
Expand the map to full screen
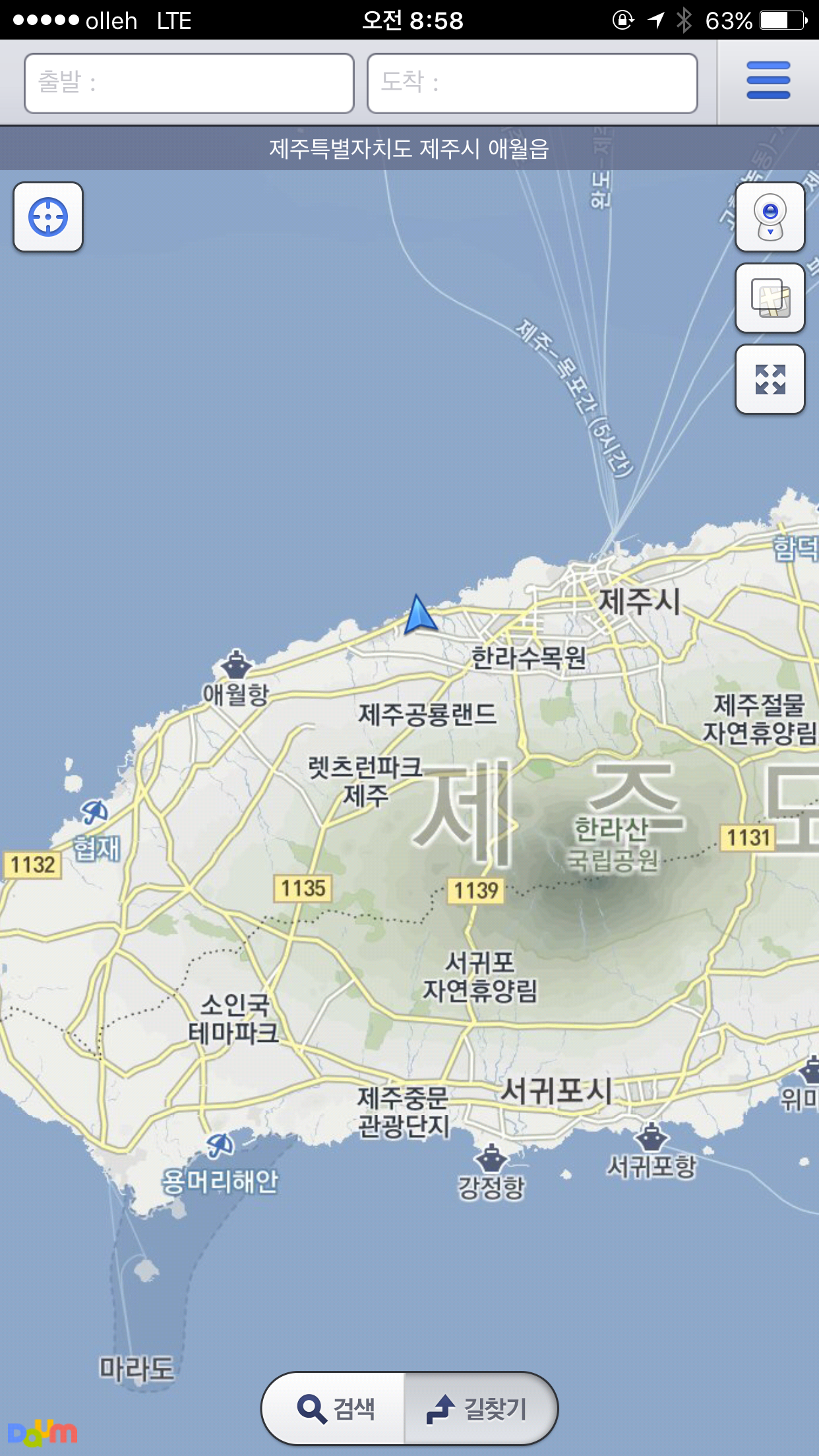pyautogui.click(x=770, y=379)
